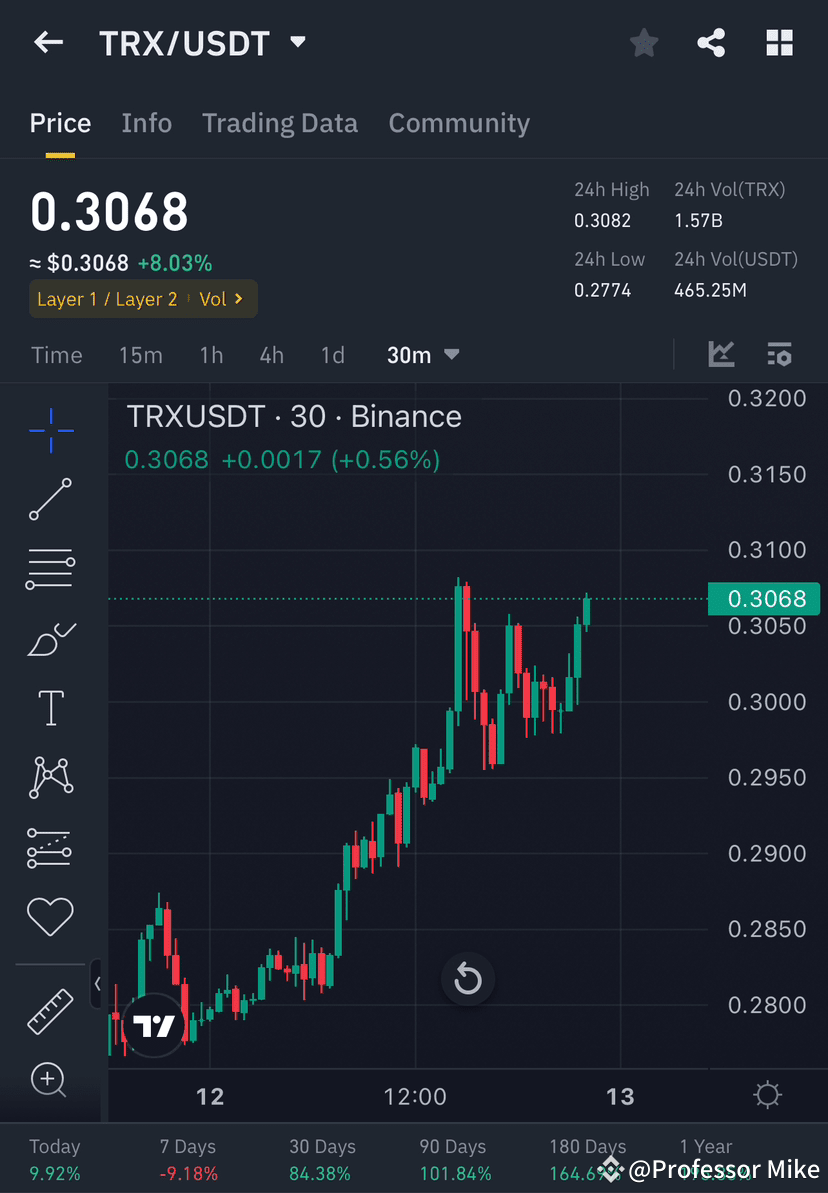Toggle the favorite star for TRX/USDT

click(643, 42)
